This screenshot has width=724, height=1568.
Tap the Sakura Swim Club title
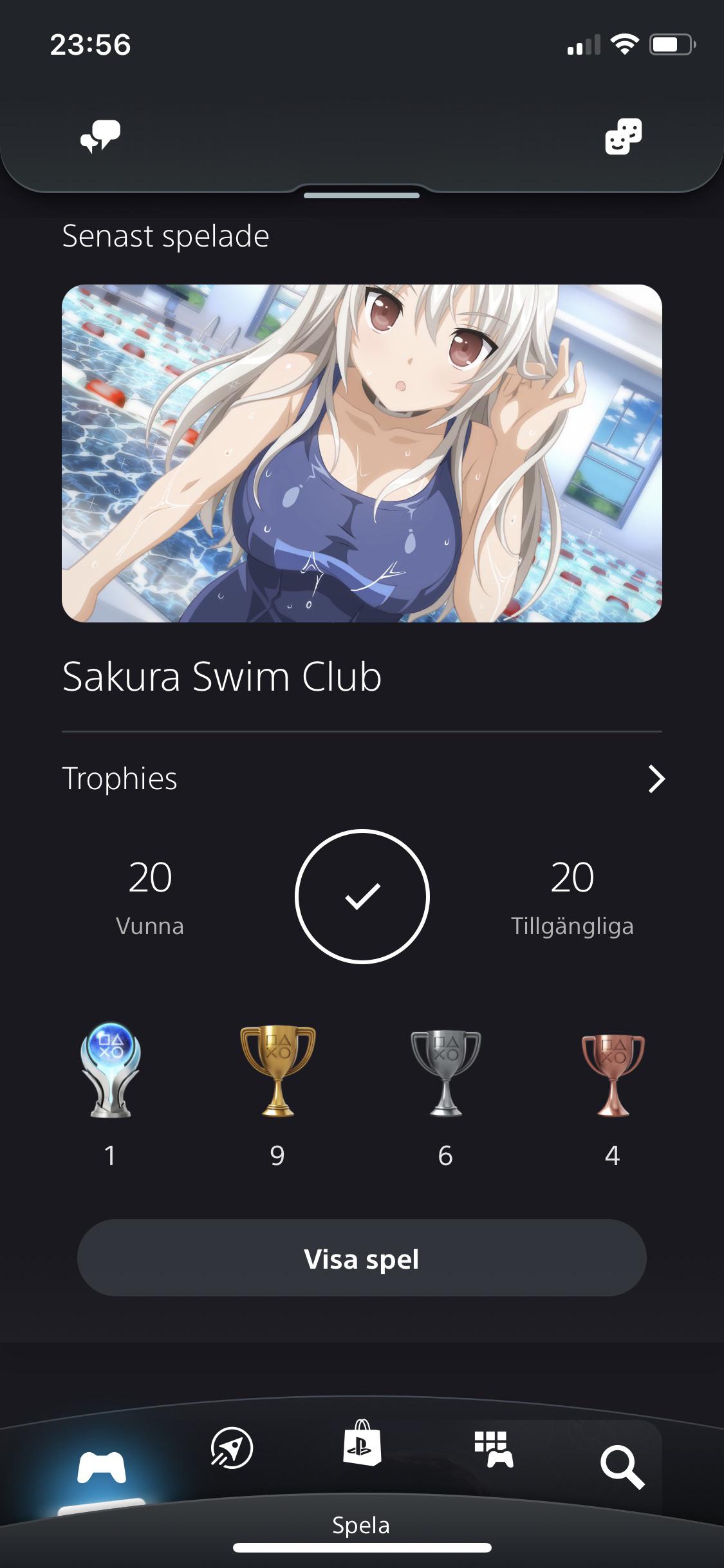pyautogui.click(x=221, y=677)
